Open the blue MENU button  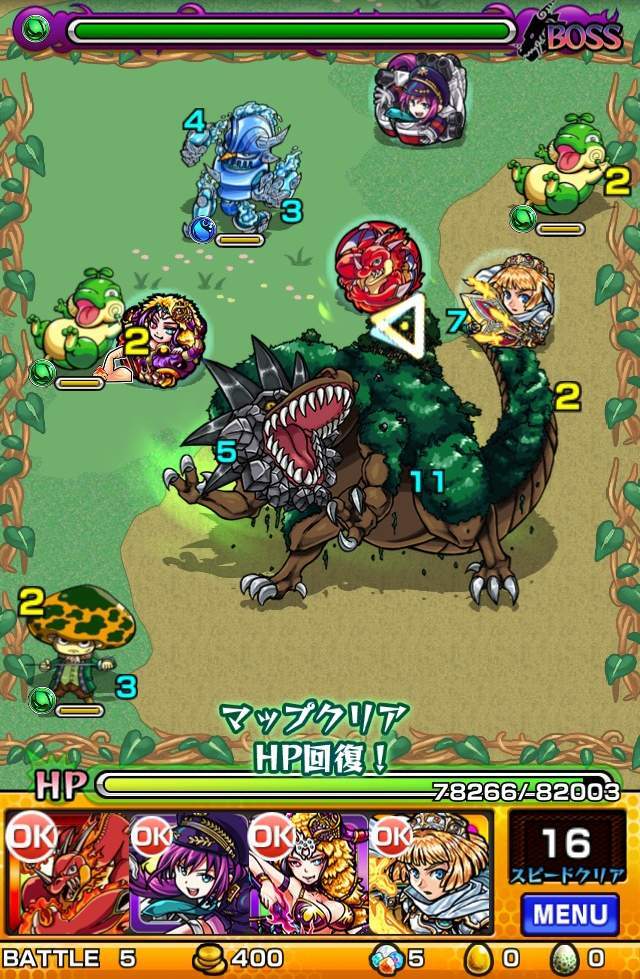pos(570,913)
